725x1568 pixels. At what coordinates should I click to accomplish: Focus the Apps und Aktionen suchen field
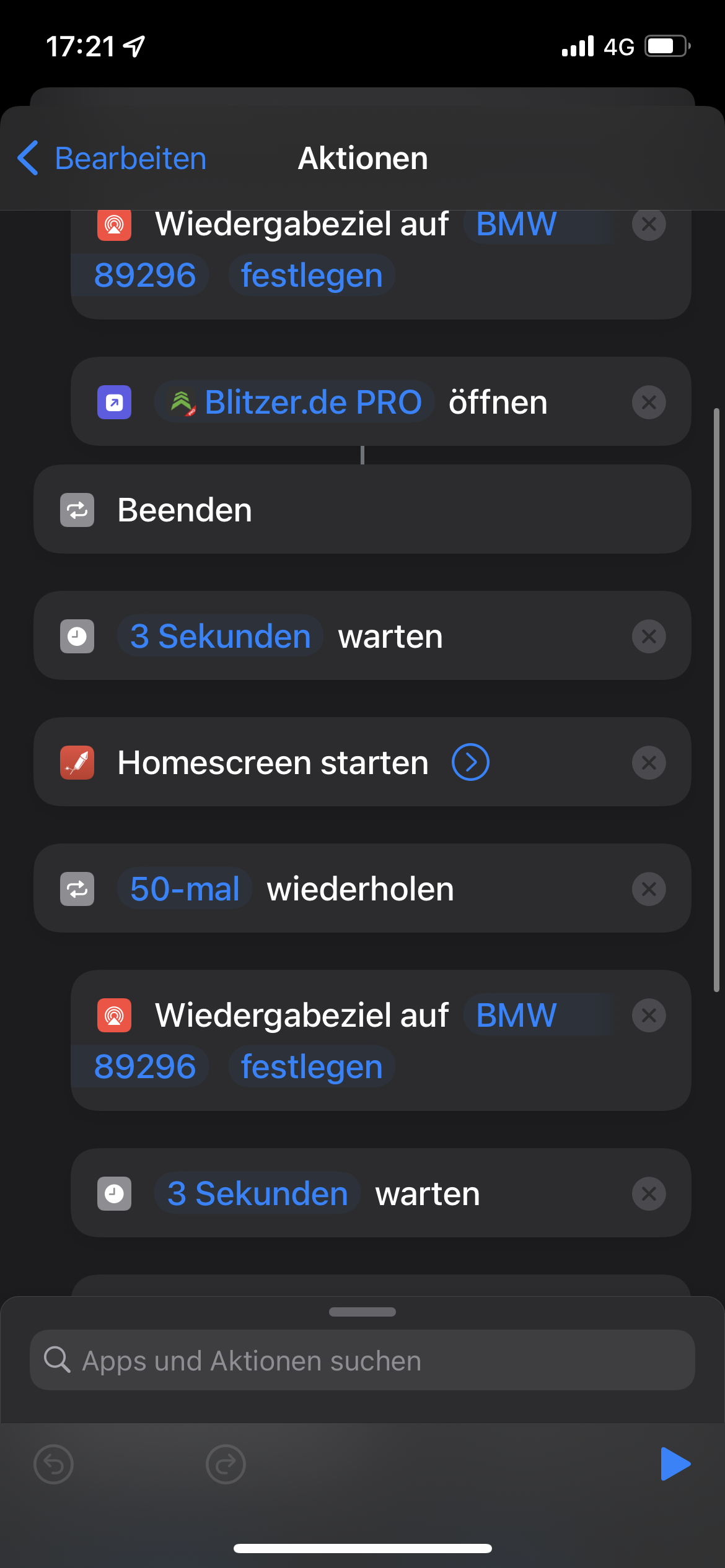click(362, 1361)
